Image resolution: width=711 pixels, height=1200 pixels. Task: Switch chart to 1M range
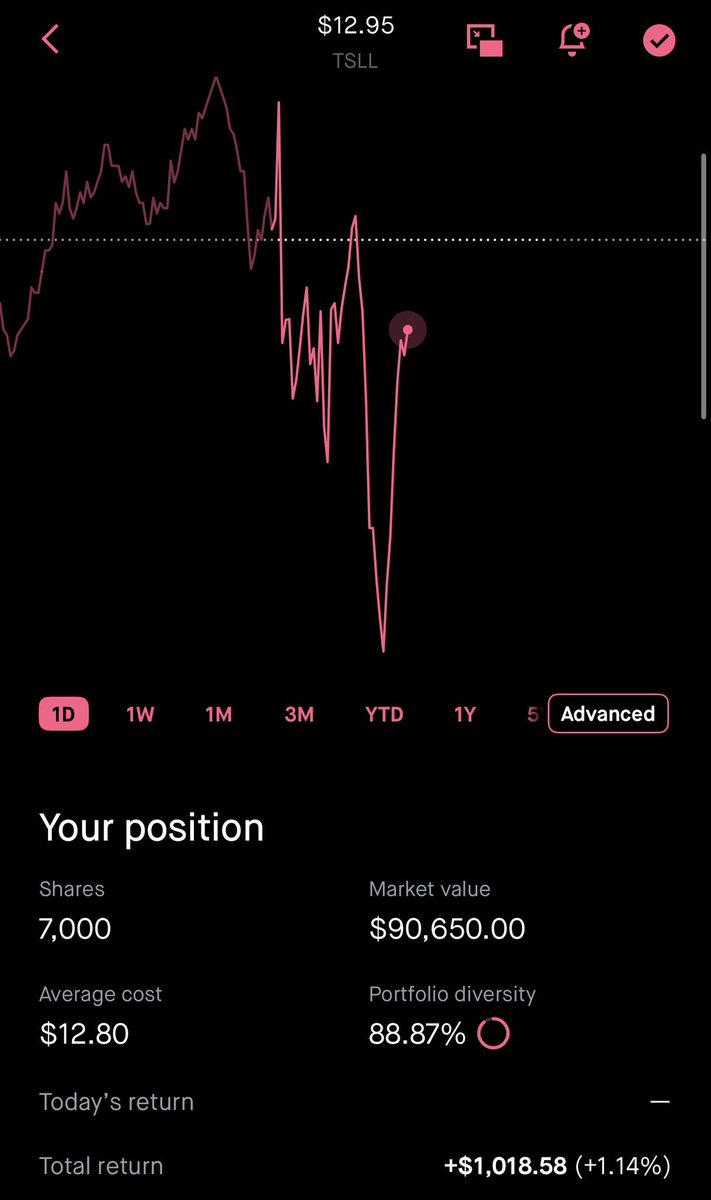pos(219,714)
